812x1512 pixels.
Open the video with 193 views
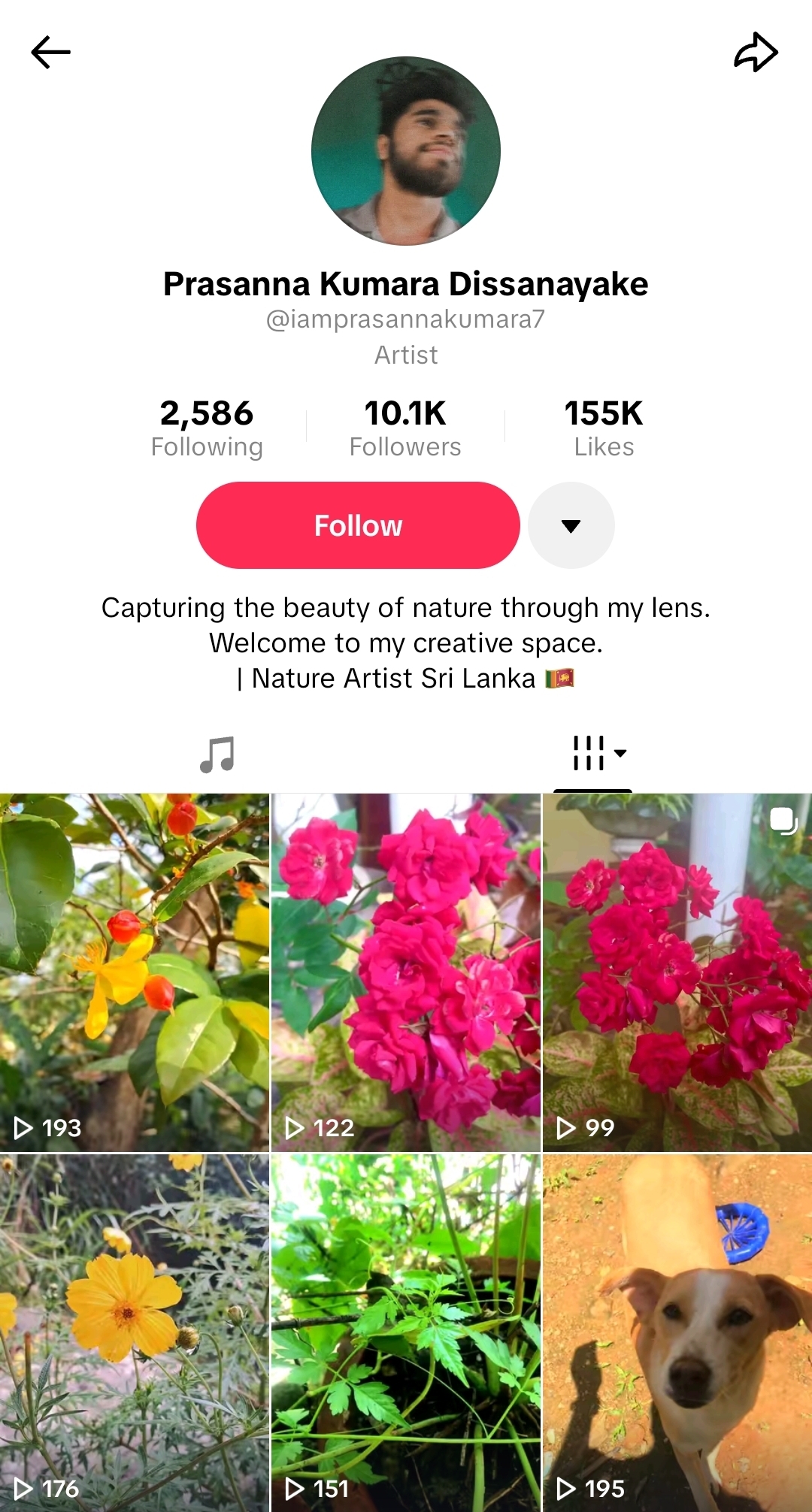[x=135, y=972]
